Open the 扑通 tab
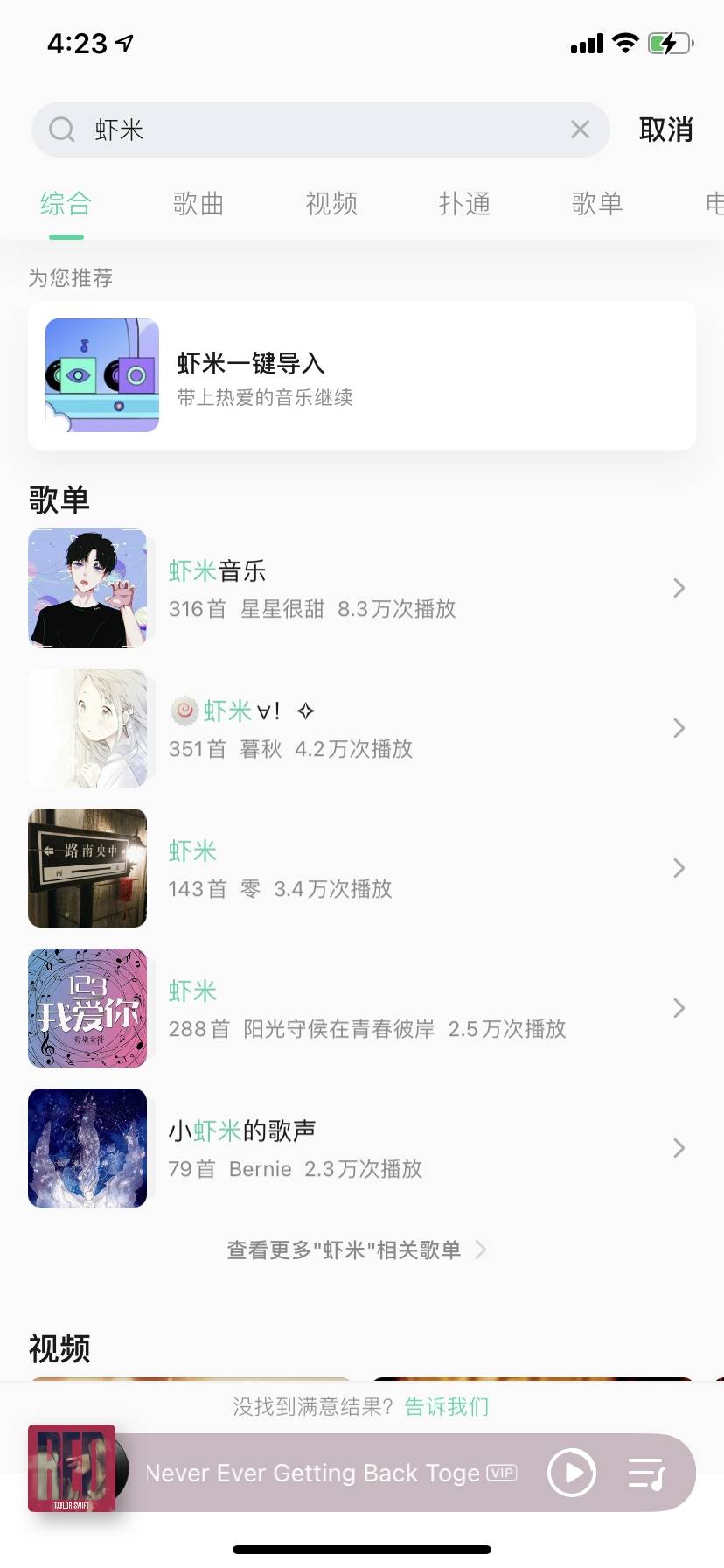Screen dimensions: 724x1568 [464, 204]
